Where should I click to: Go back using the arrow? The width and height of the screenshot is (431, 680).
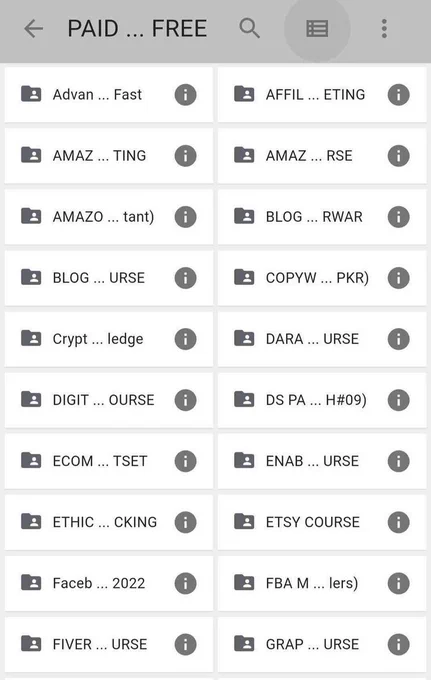click(x=33, y=29)
